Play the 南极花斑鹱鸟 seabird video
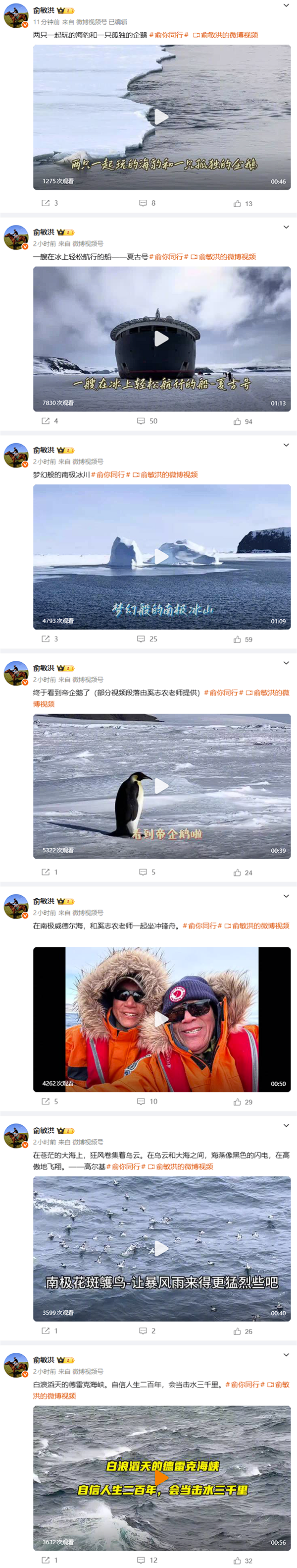This screenshot has height=1568, width=297. pos(161,1248)
